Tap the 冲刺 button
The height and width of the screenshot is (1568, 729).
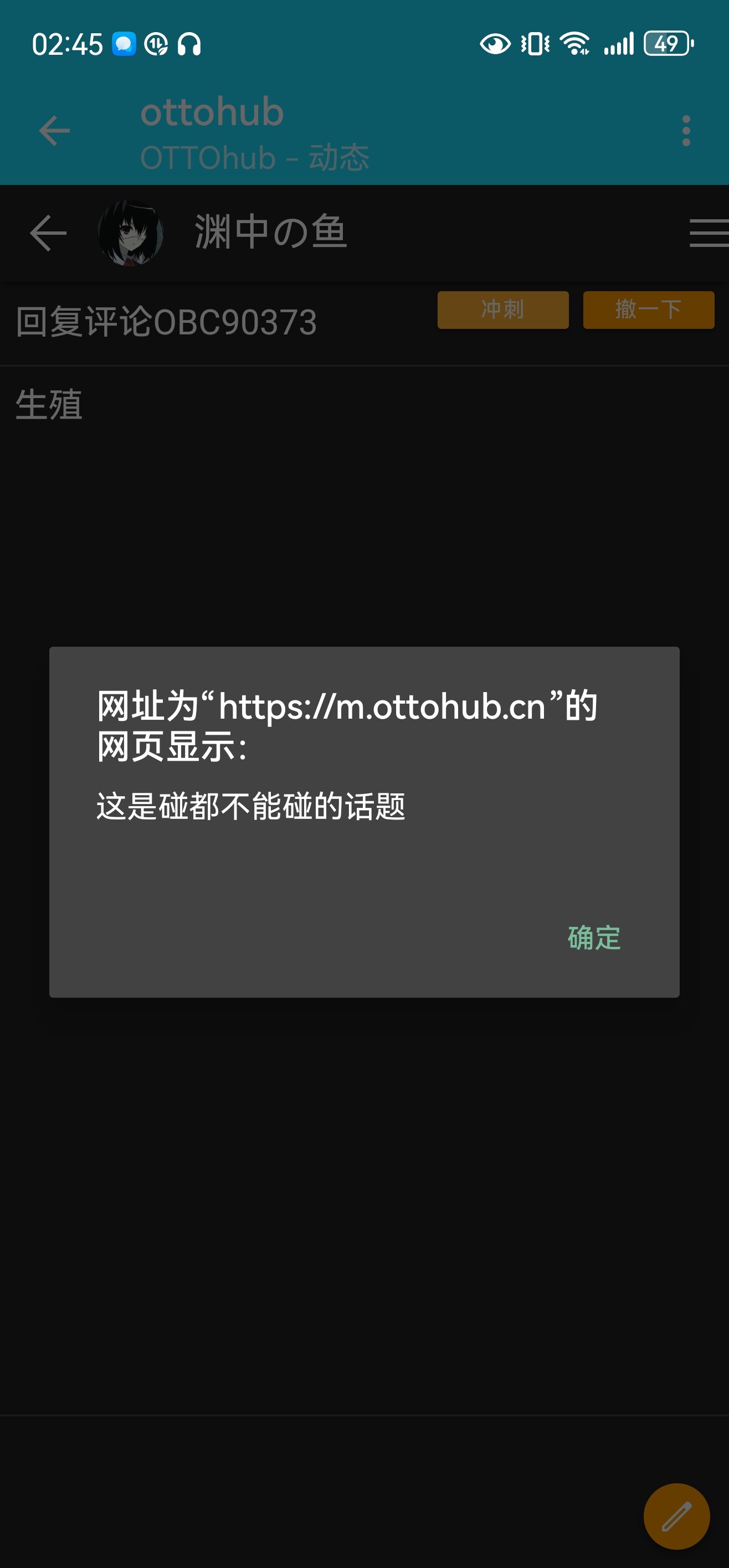pyautogui.click(x=503, y=310)
